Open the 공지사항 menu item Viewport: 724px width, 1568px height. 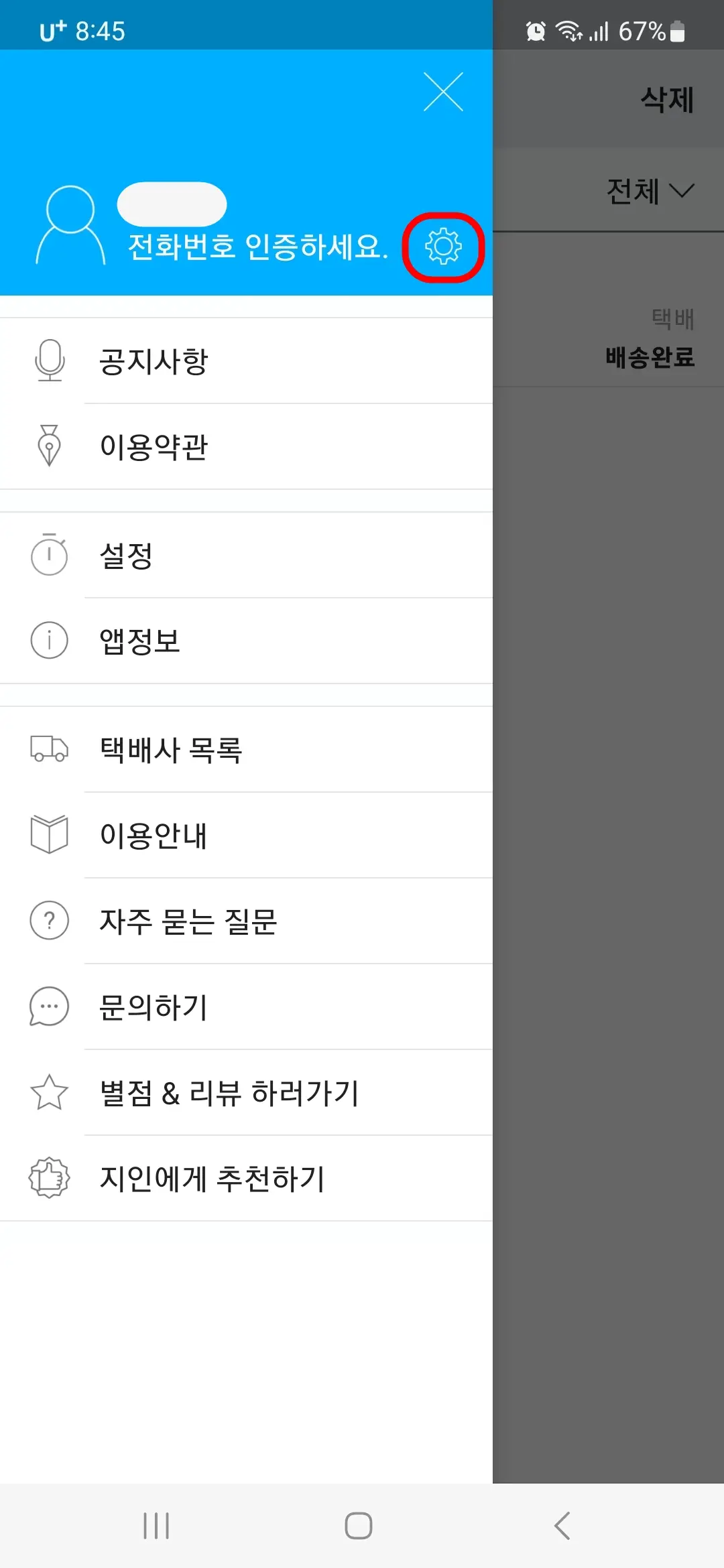155,359
